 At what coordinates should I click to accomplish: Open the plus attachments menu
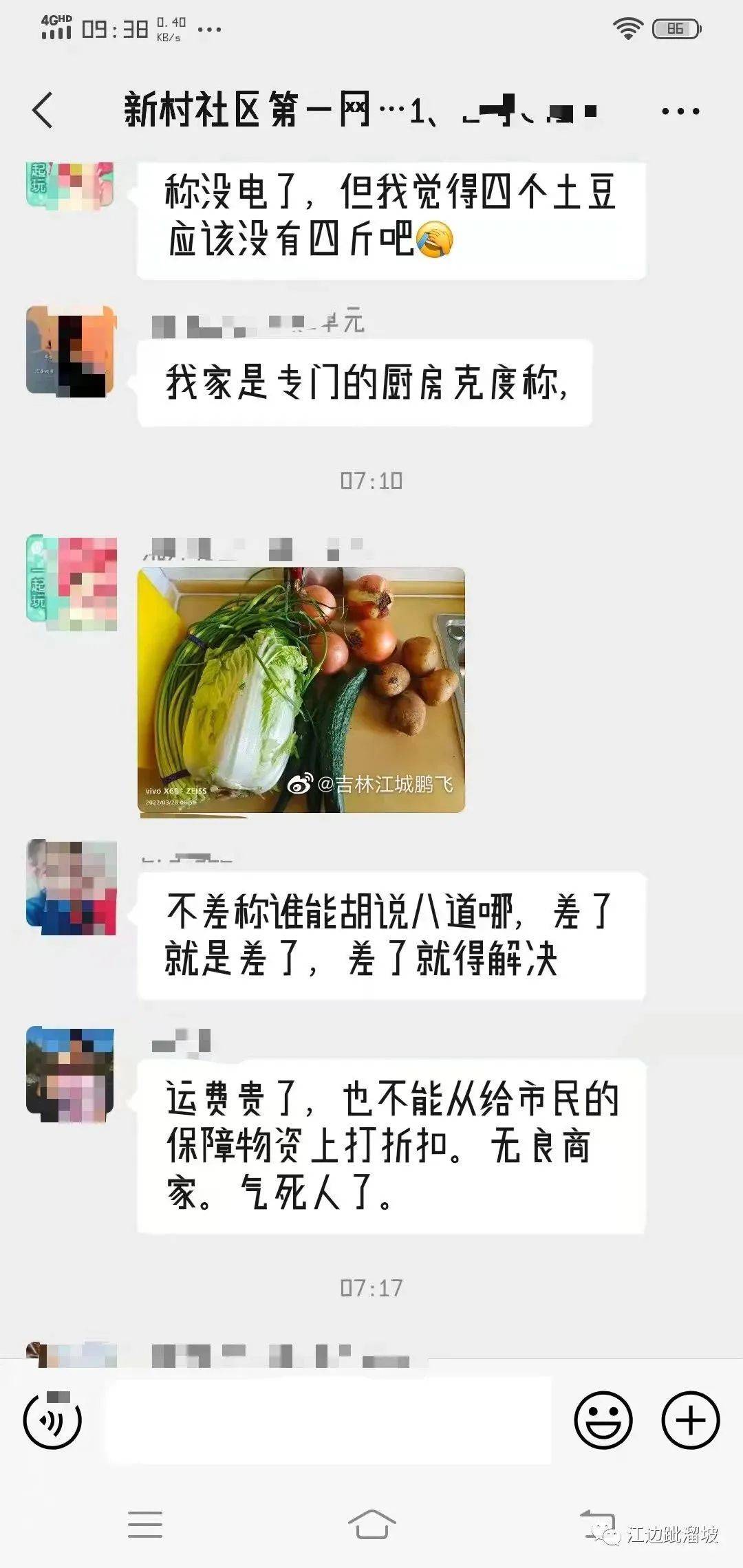point(690,1419)
